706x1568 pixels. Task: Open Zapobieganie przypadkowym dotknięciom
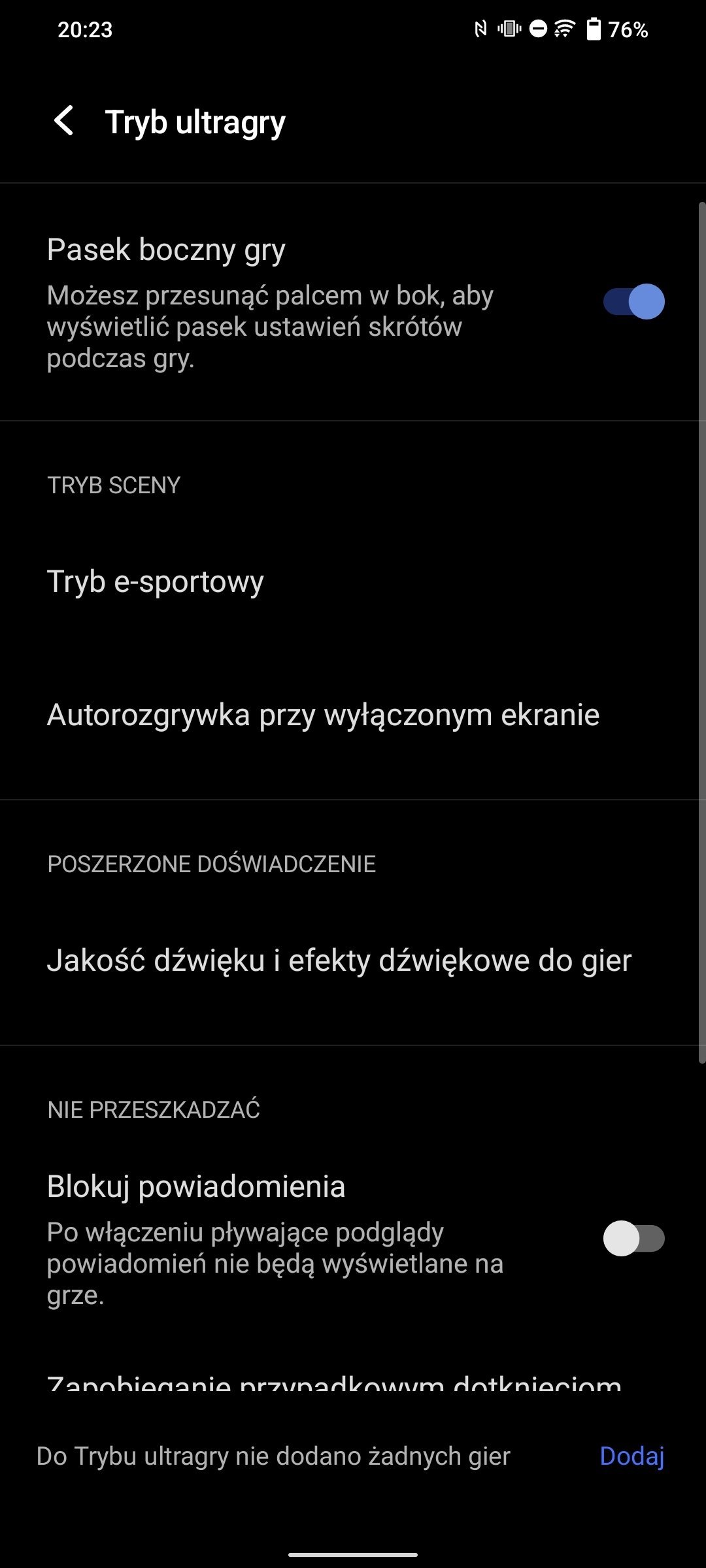click(333, 1382)
